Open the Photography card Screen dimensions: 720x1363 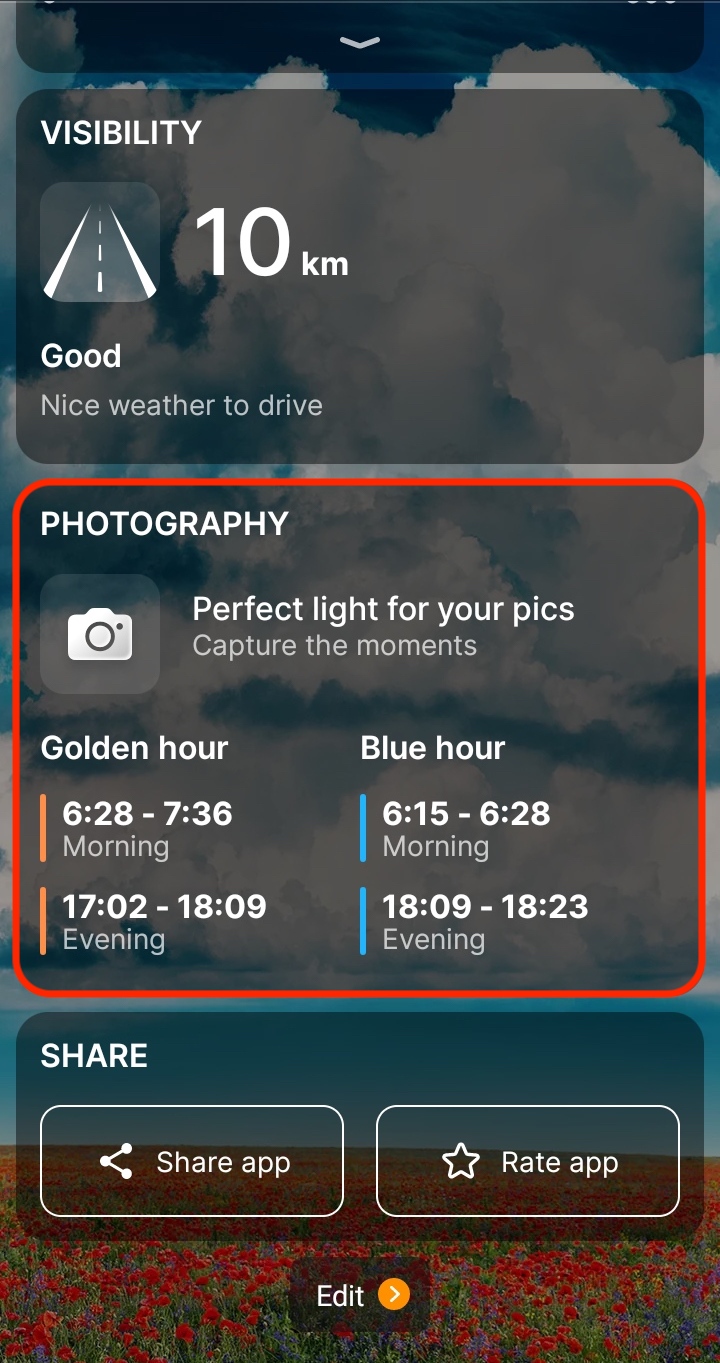click(x=360, y=737)
